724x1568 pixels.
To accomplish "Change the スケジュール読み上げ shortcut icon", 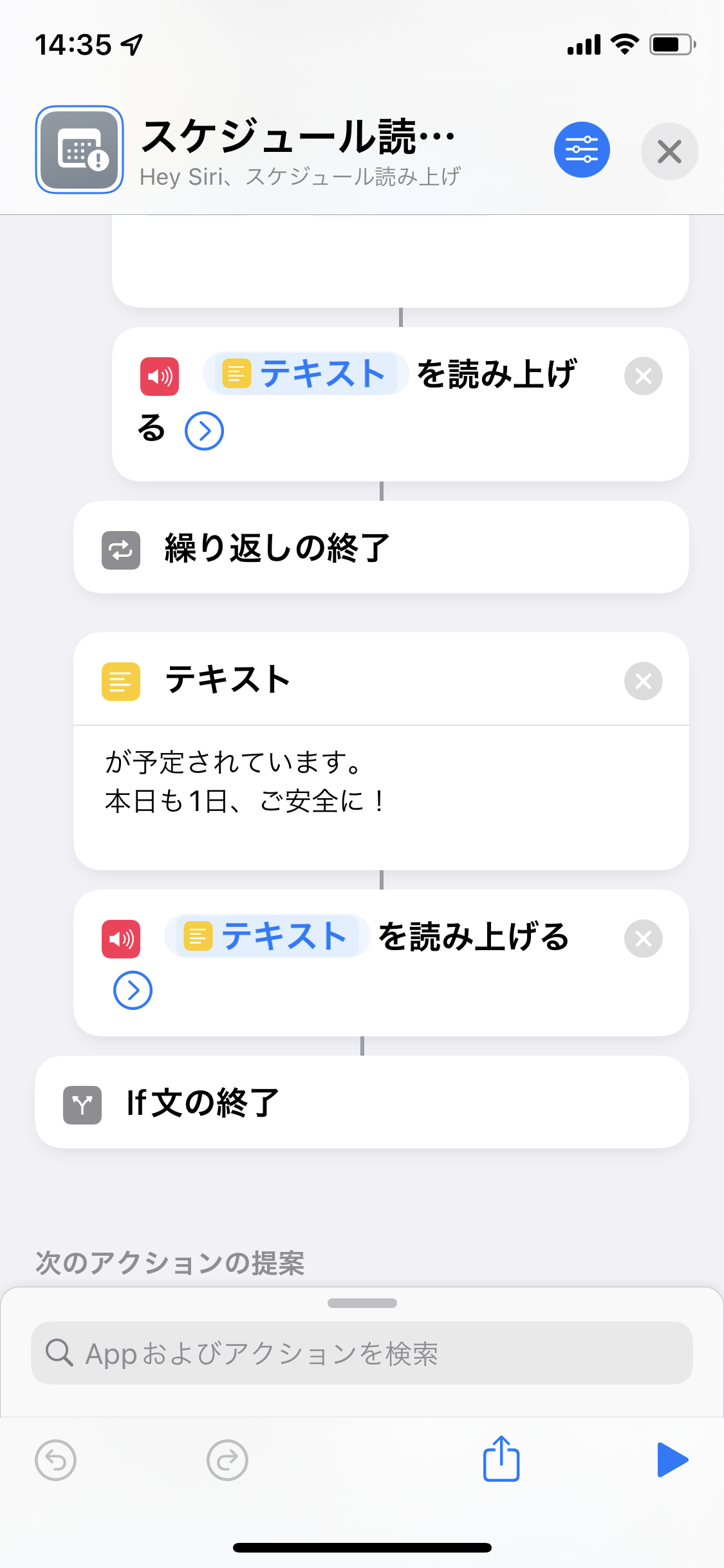I will click(x=79, y=149).
